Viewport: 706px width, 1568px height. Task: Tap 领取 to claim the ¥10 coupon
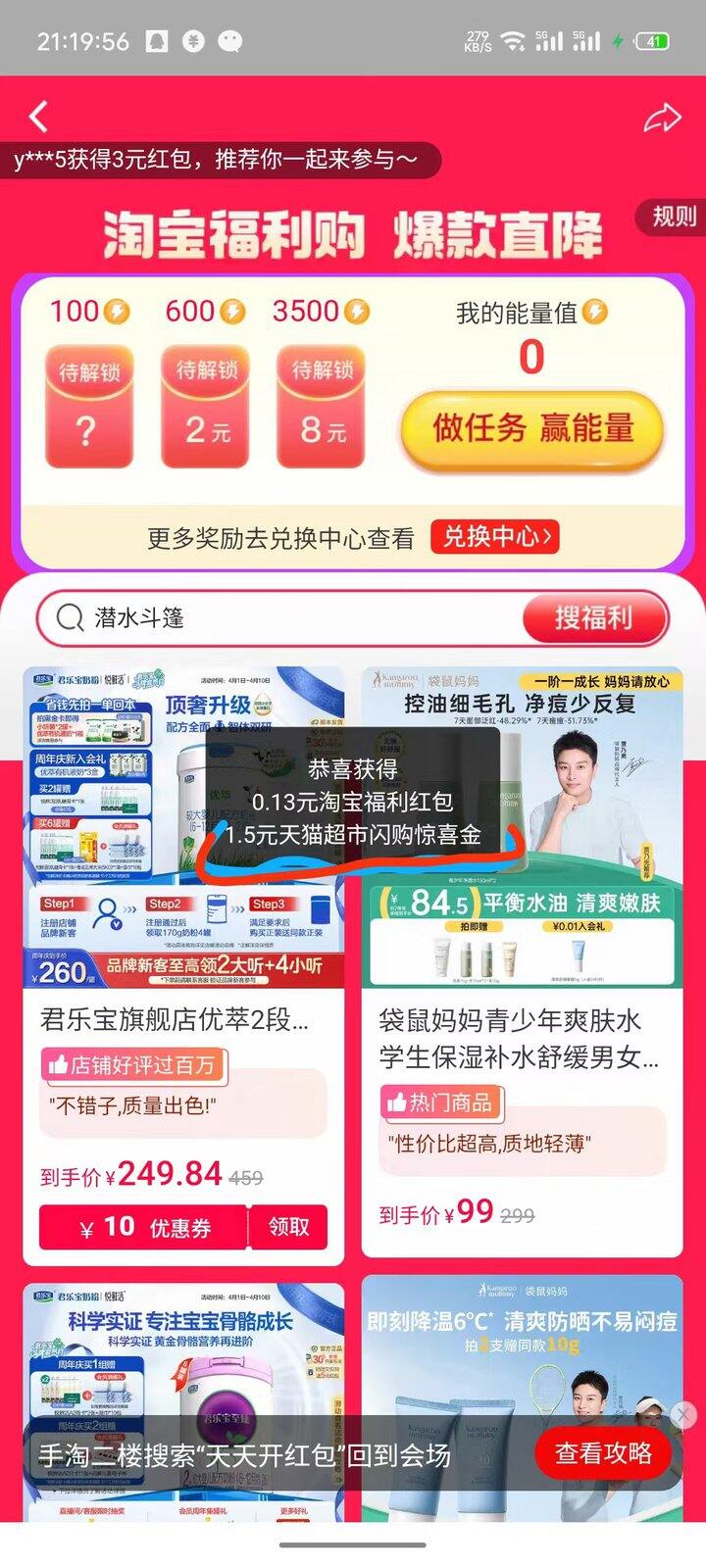pos(289,1227)
